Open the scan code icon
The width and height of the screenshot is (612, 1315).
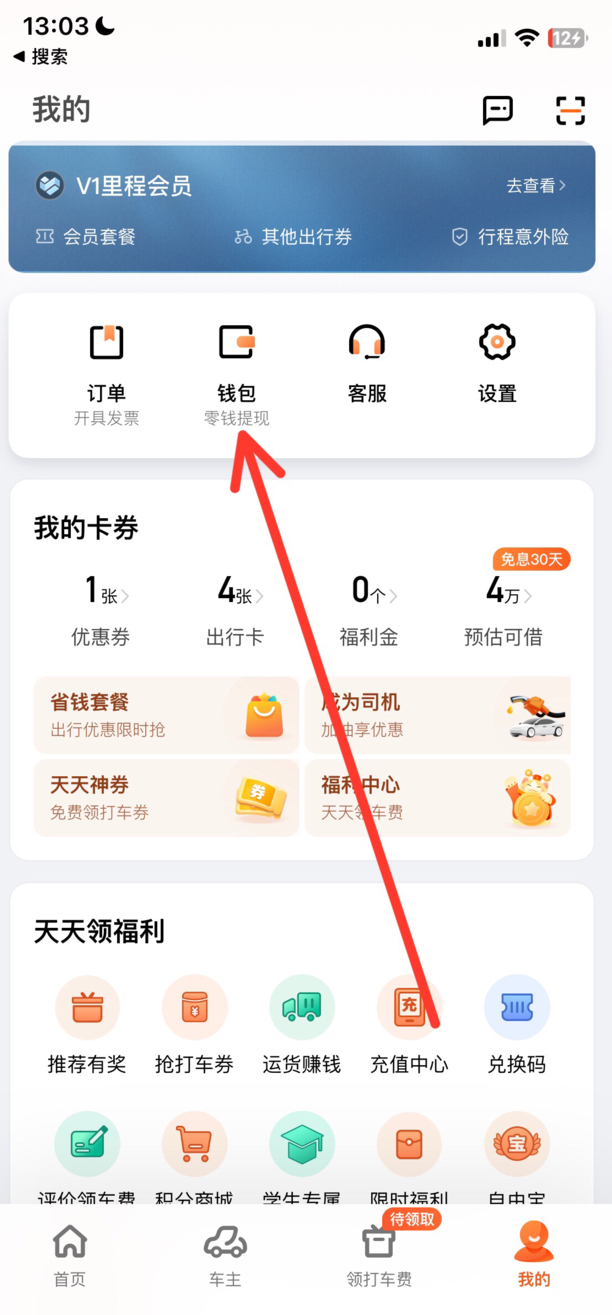(x=570, y=110)
